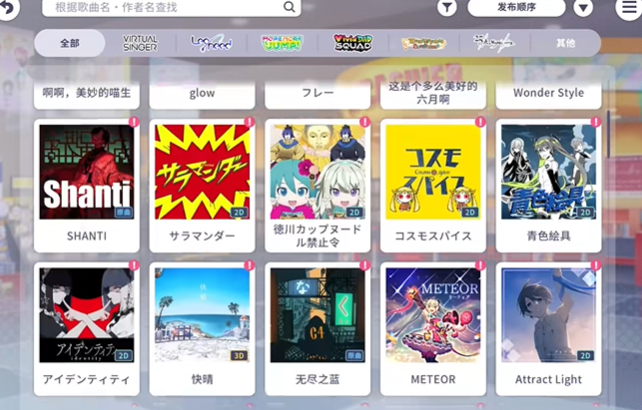Image resolution: width=642 pixels, height=410 pixels.
Task: Open the filter funnel icon
Action: tap(447, 8)
